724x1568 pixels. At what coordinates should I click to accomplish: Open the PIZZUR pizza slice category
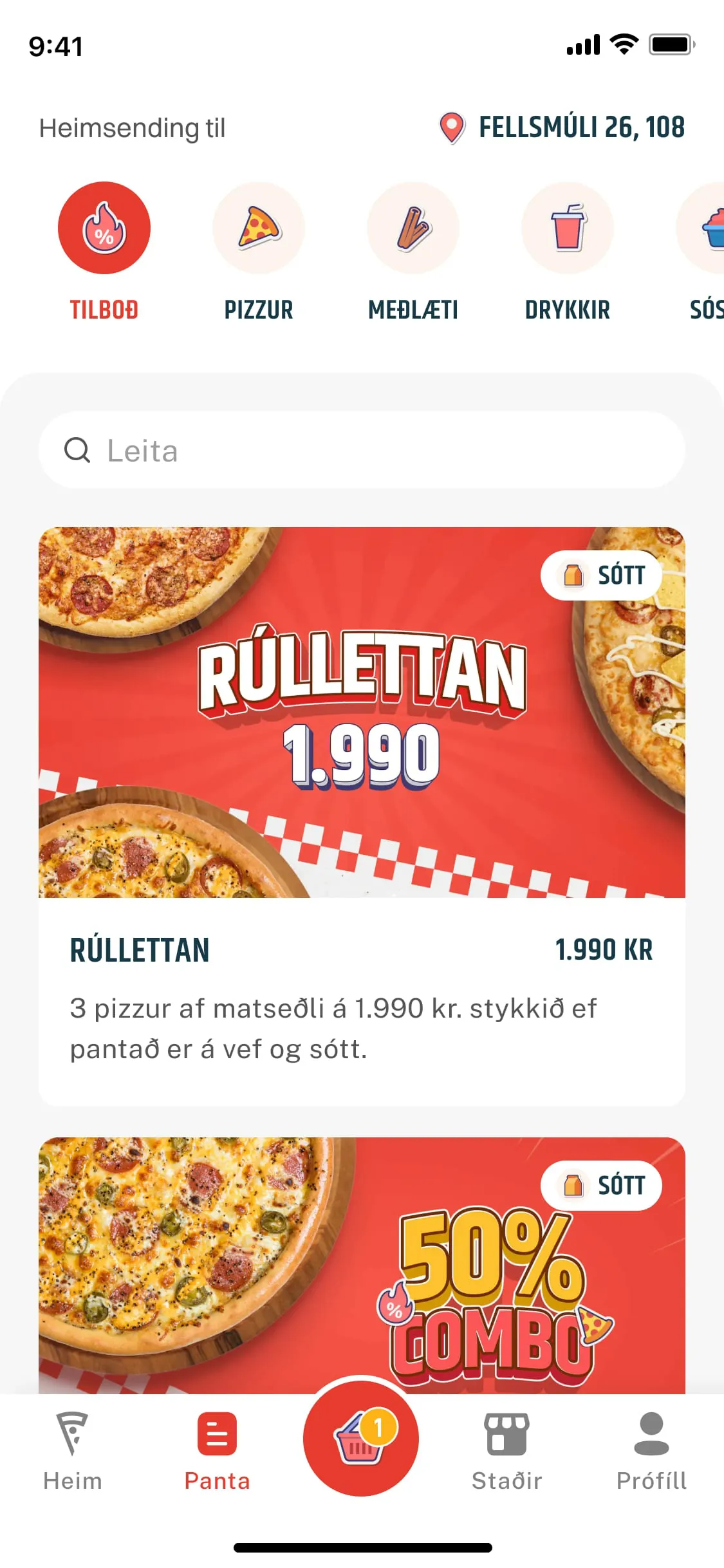coord(258,228)
